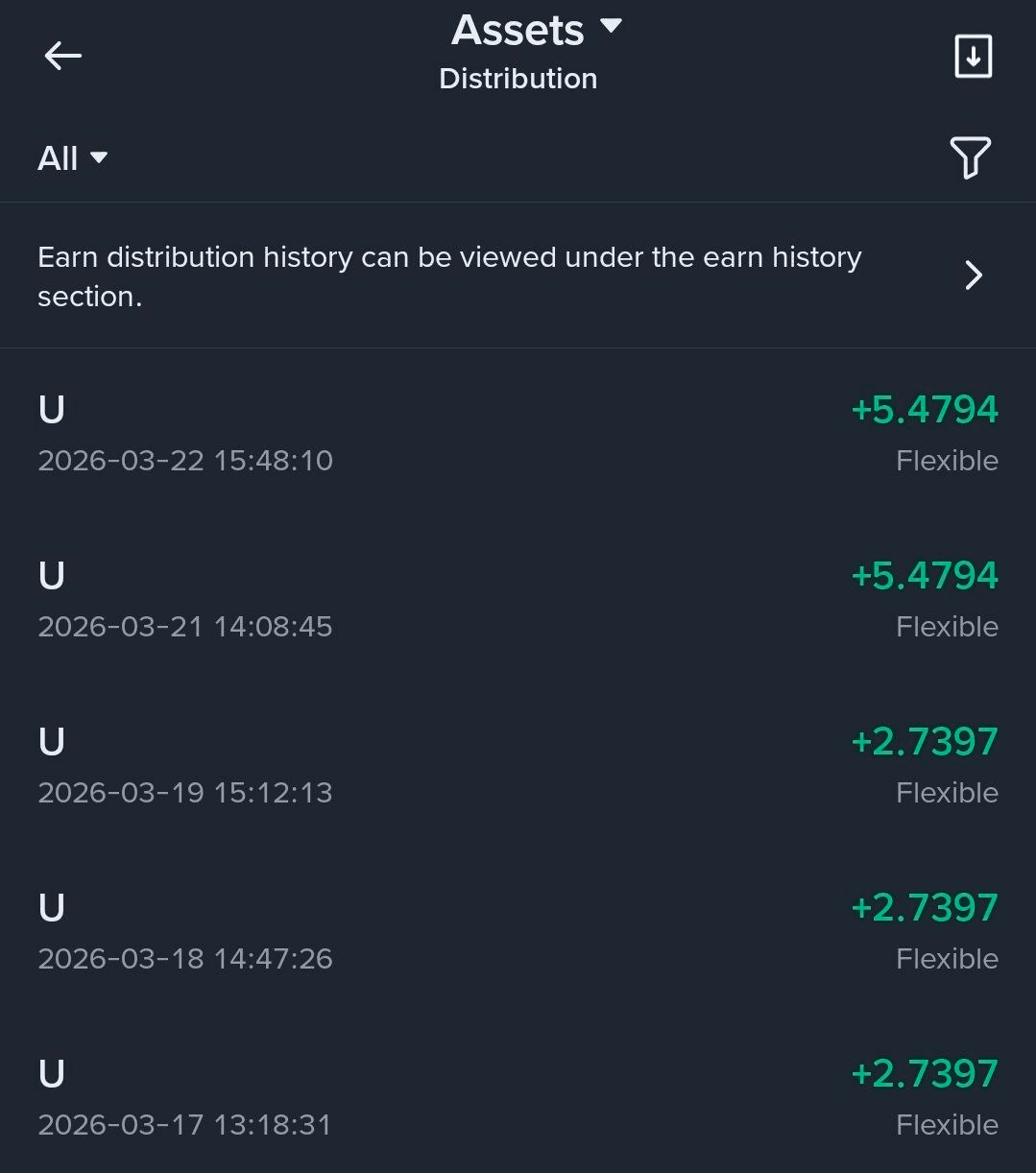View the distribution dated 2026-03-18 14:47:26
The height and width of the screenshot is (1173, 1036).
tap(518, 931)
